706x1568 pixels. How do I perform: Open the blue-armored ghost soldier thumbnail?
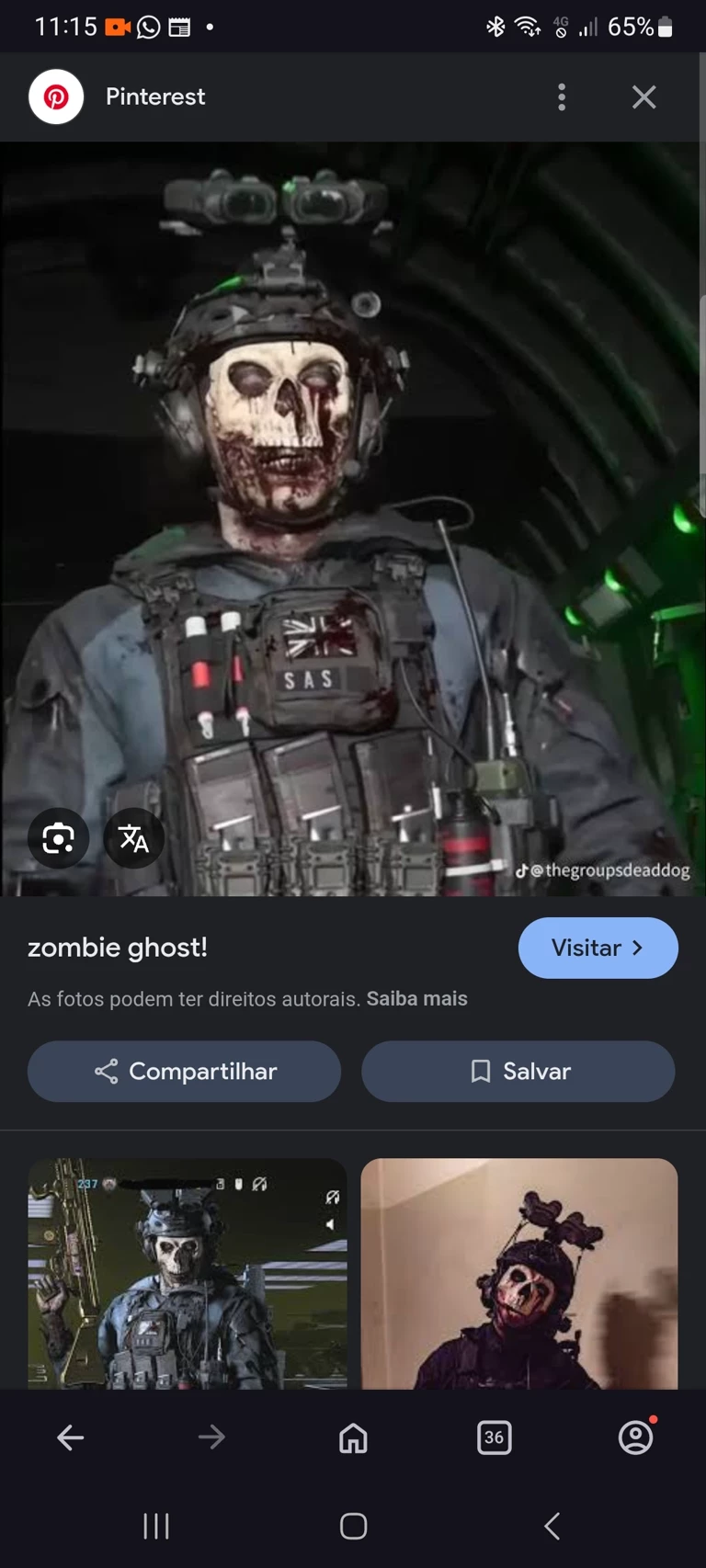coord(188,1273)
